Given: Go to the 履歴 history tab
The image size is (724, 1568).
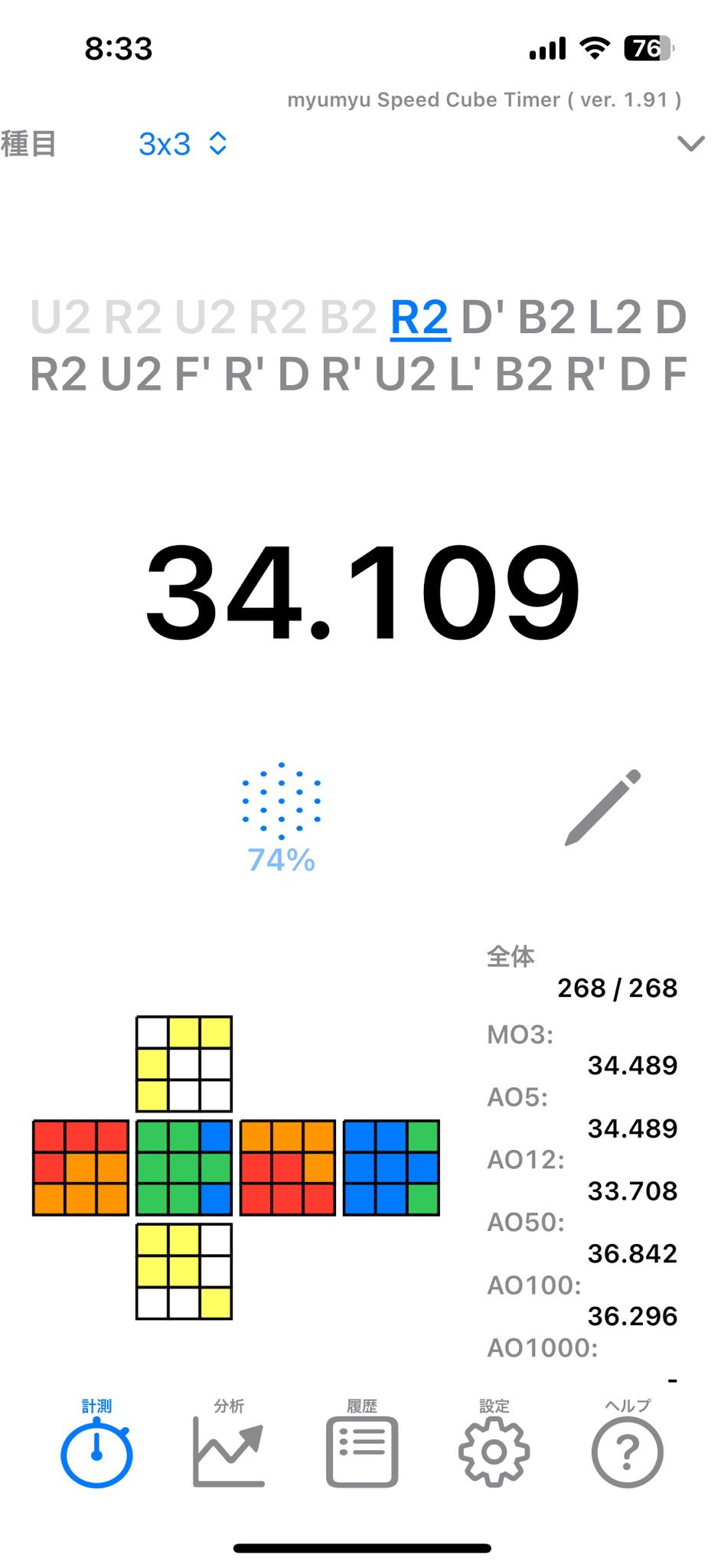Looking at the screenshot, I should point(362,1444).
